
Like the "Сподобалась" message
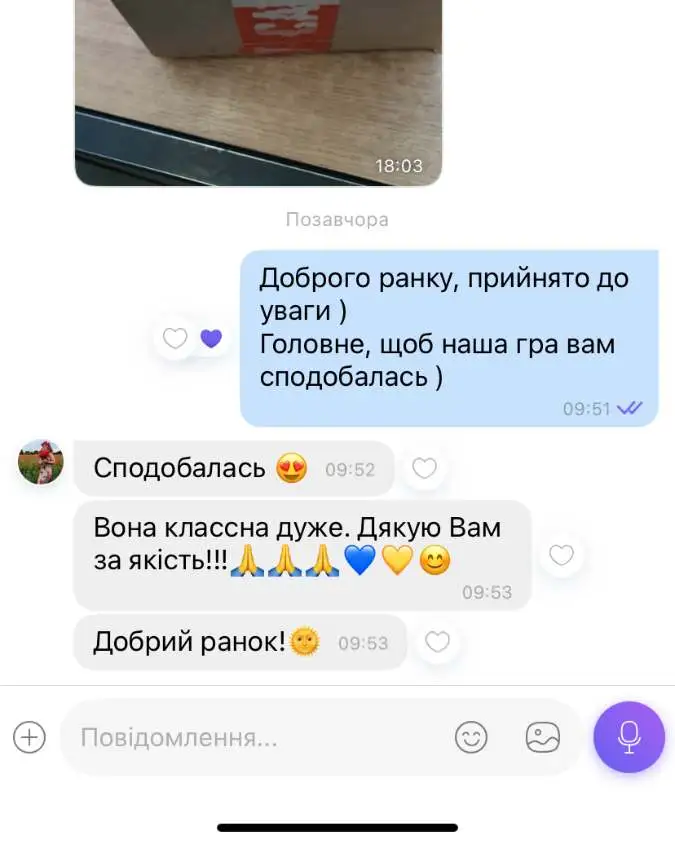[x=425, y=468]
